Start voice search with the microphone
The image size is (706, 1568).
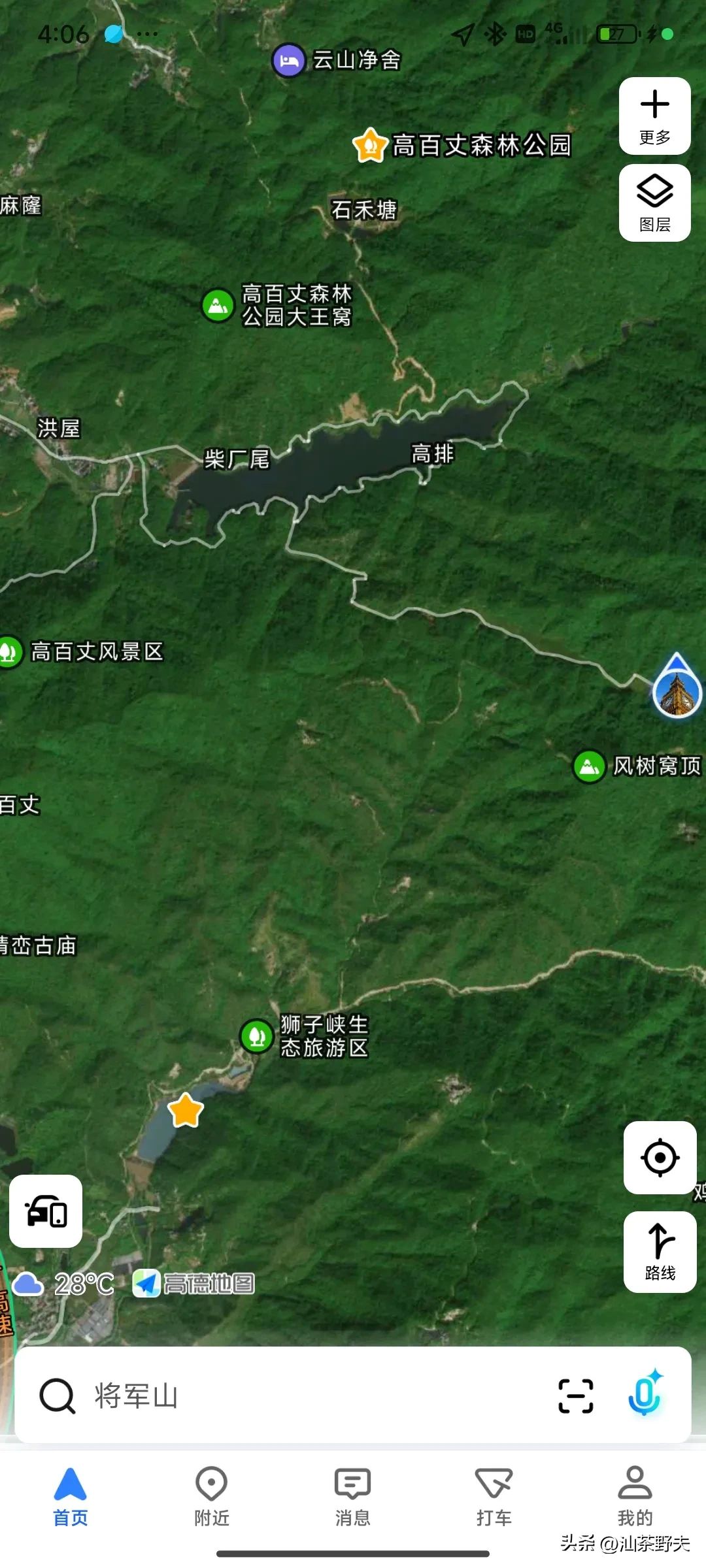tap(645, 1394)
